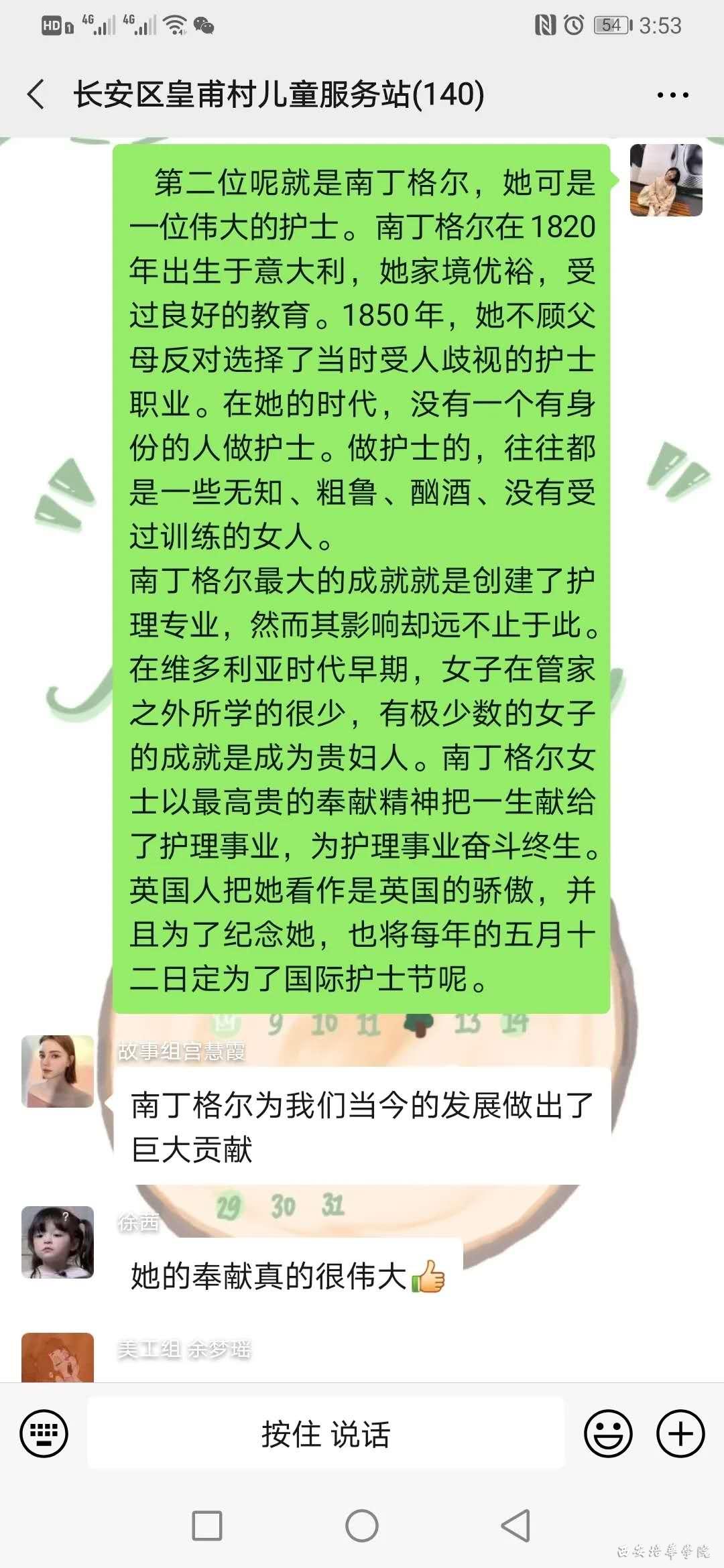Tap the system back triangle
724x1568 pixels.
point(516,1526)
